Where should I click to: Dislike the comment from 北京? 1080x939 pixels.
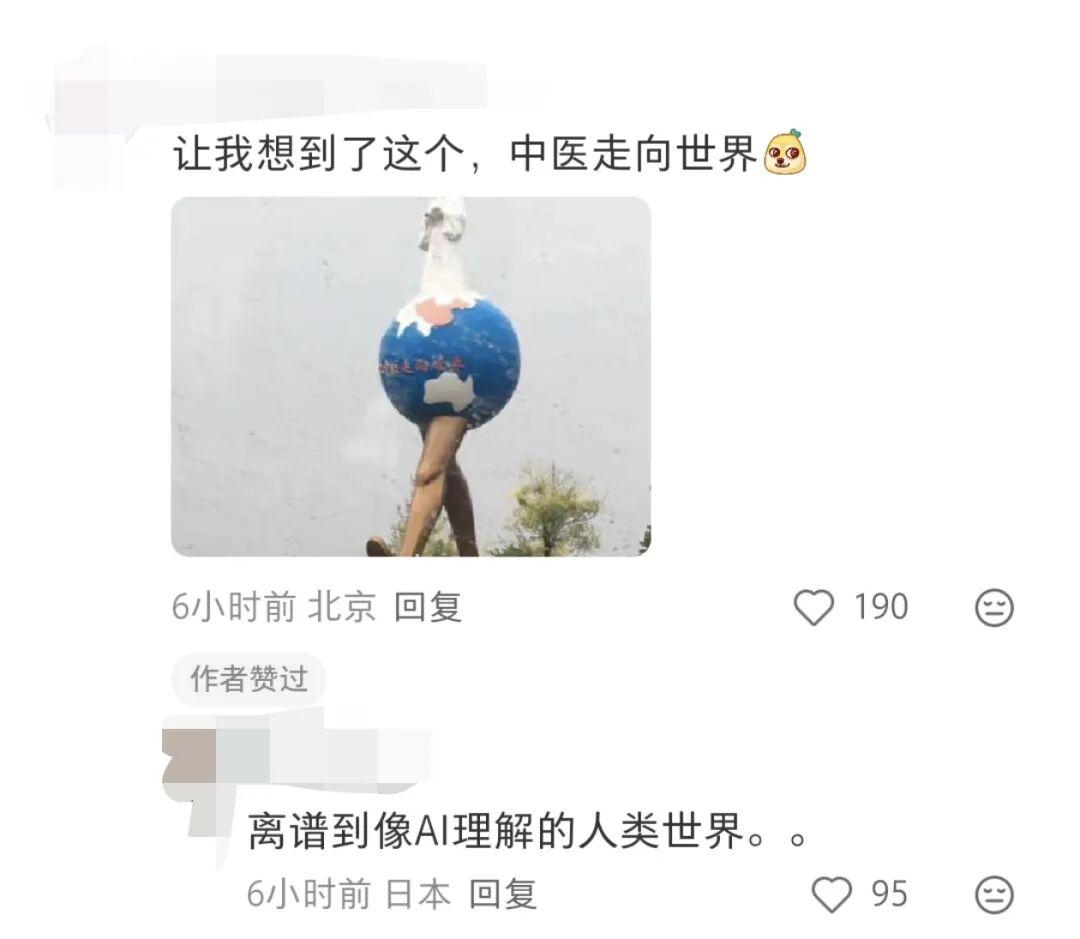point(993,607)
